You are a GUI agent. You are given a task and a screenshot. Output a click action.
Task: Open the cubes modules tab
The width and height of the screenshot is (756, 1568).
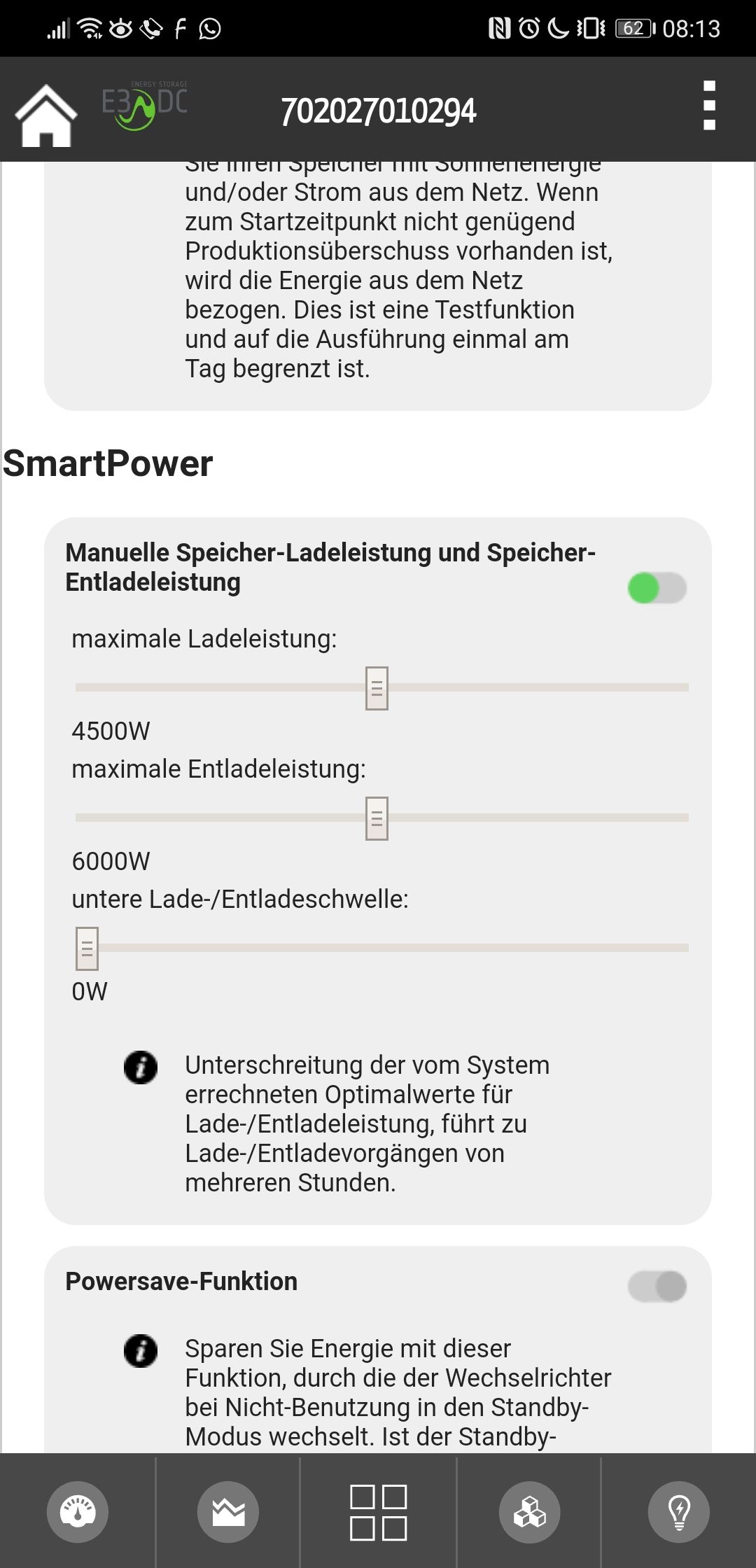(x=529, y=1512)
